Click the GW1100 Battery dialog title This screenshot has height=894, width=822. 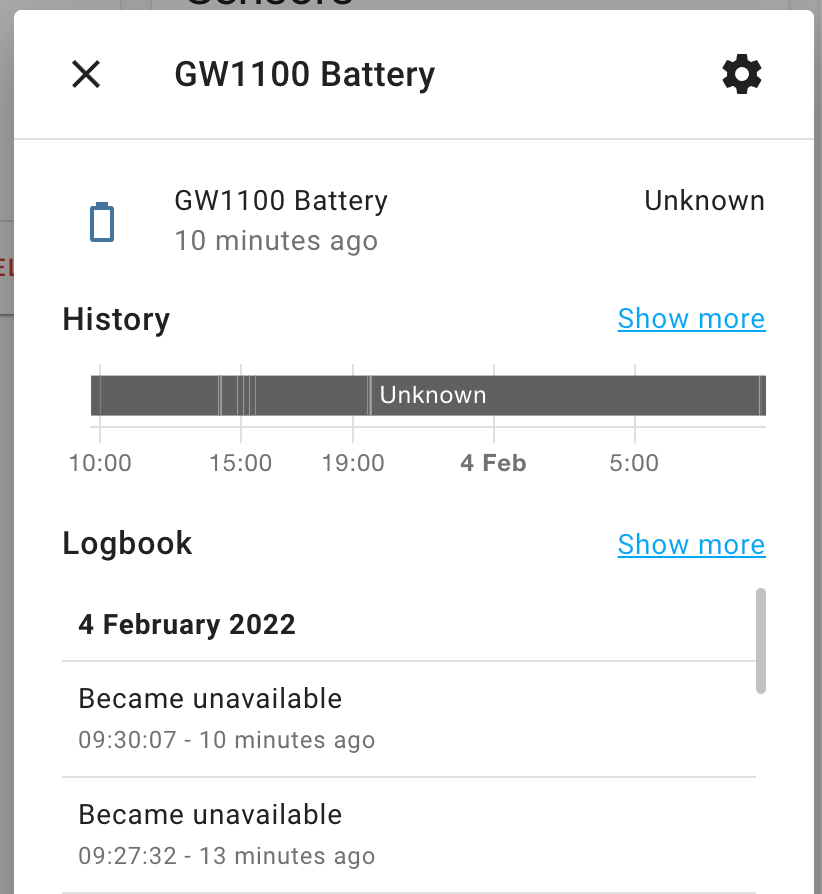coord(305,74)
